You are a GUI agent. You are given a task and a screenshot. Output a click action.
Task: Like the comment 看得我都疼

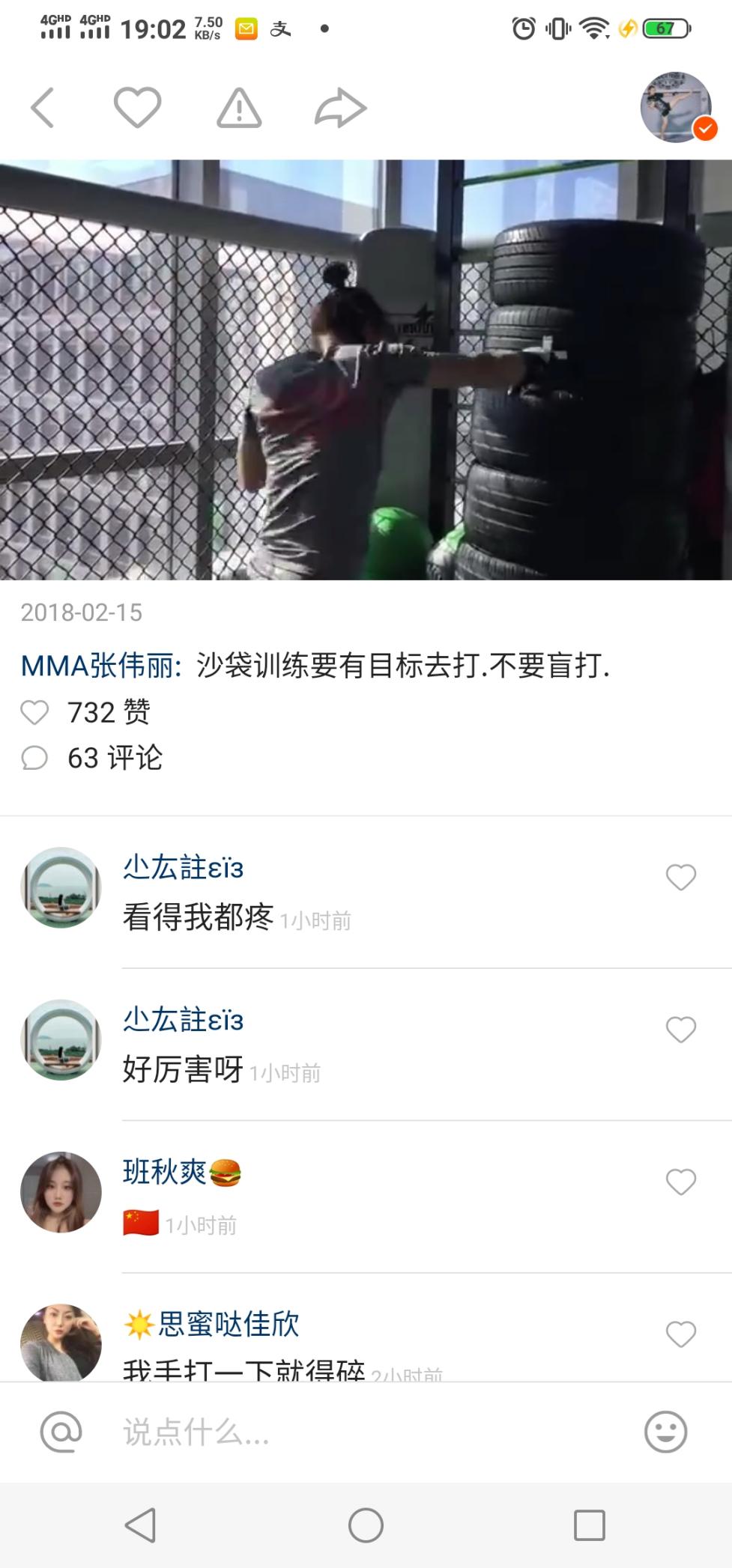[680, 877]
